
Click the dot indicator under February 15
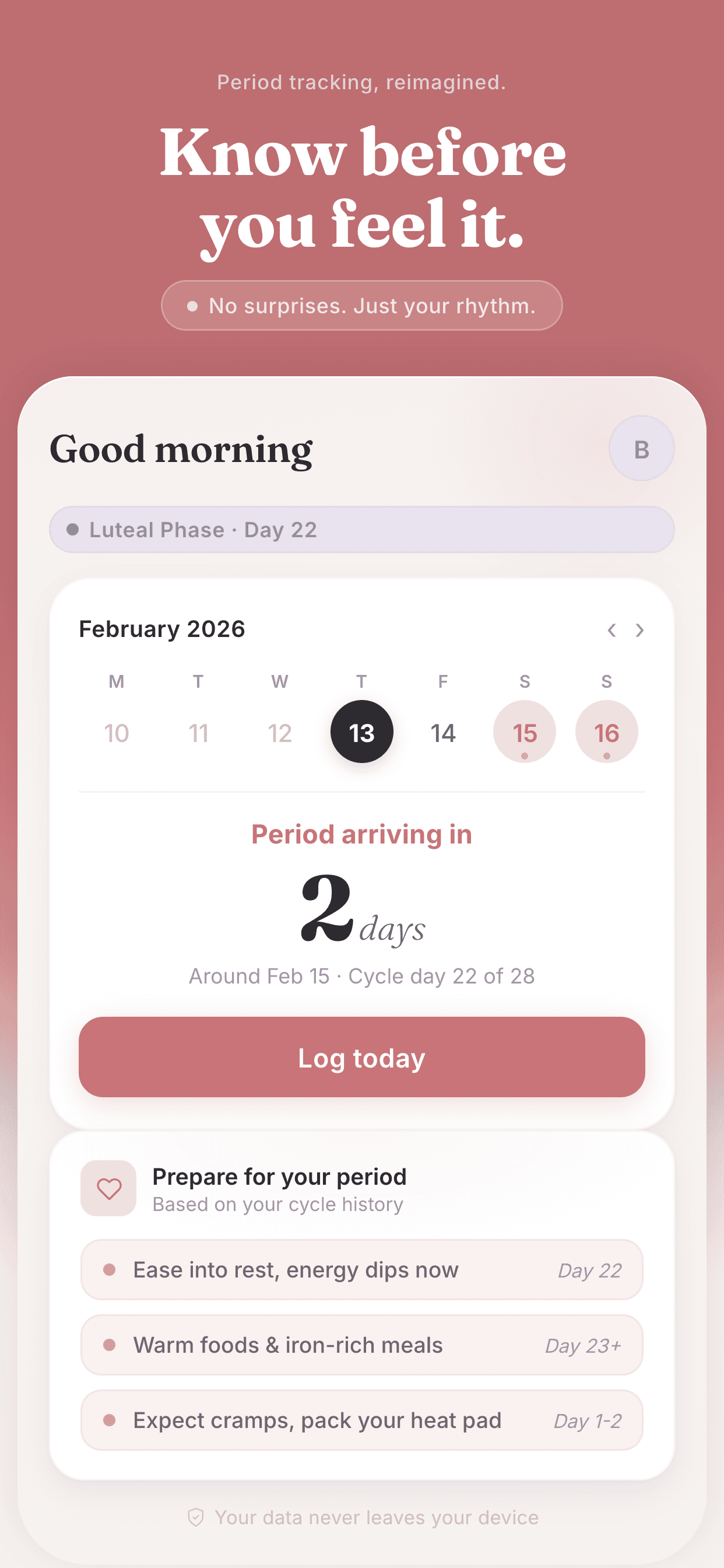tap(525, 757)
